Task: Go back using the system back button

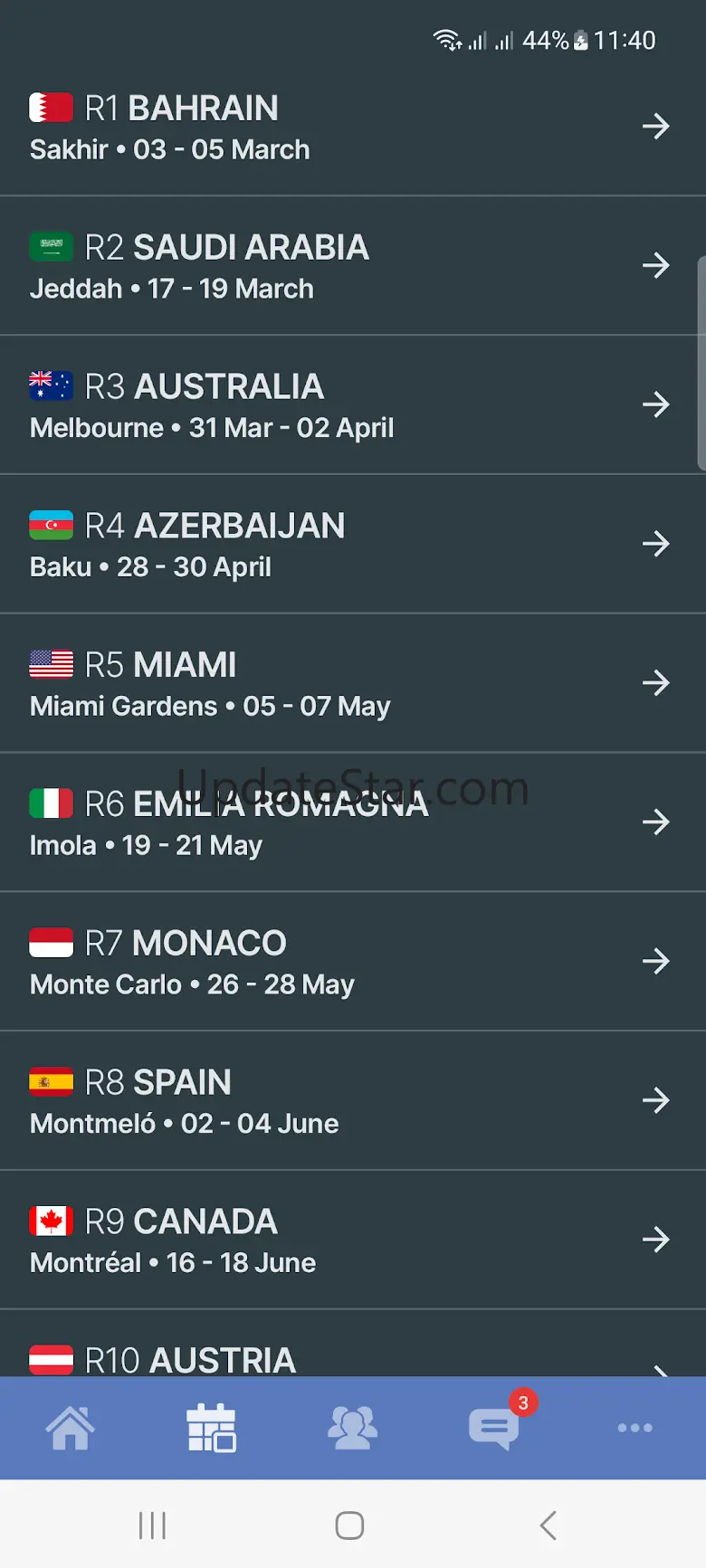Action: [x=548, y=1525]
